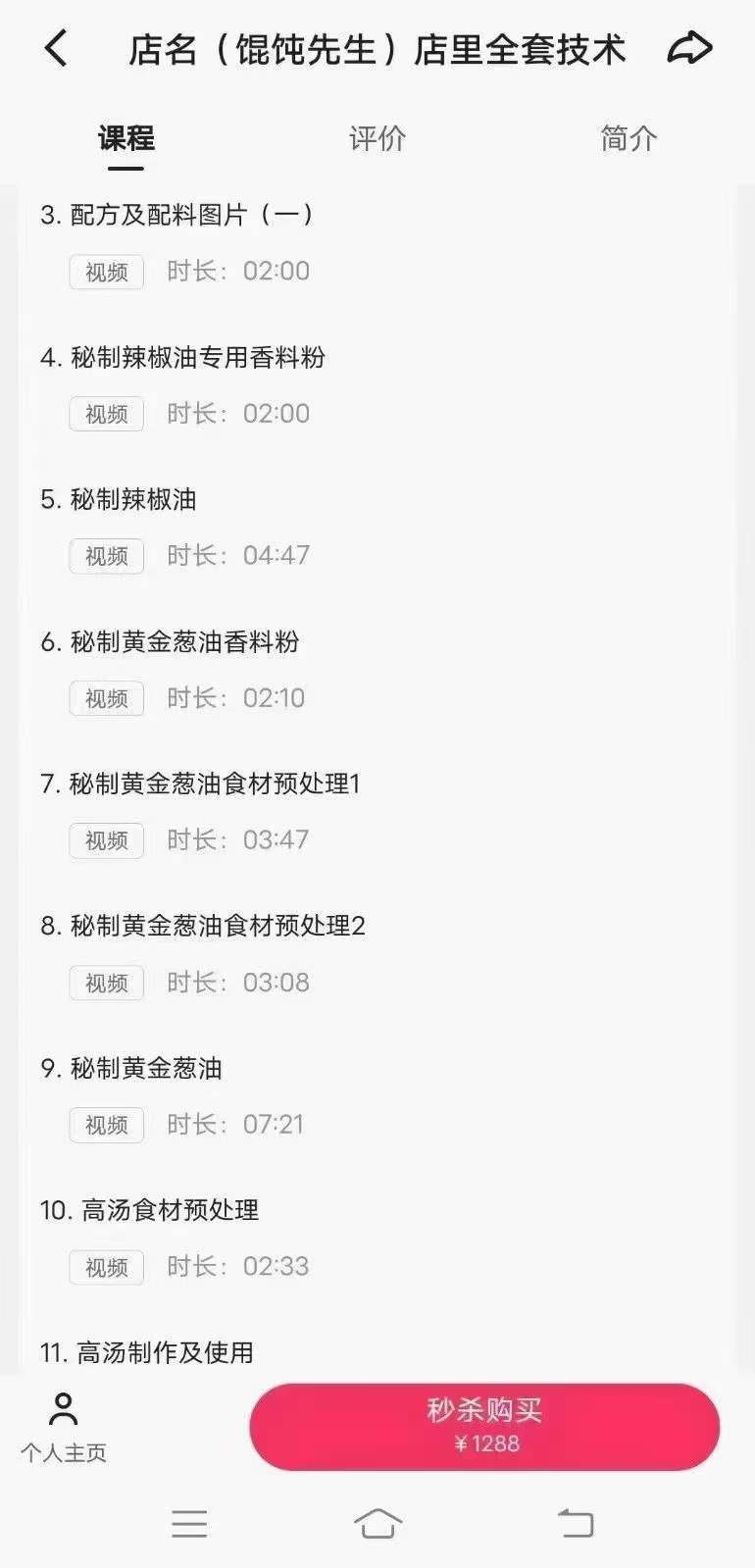
Task: Tap the price ¥1288 on purchase bar
Action: pyautogui.click(x=483, y=1442)
